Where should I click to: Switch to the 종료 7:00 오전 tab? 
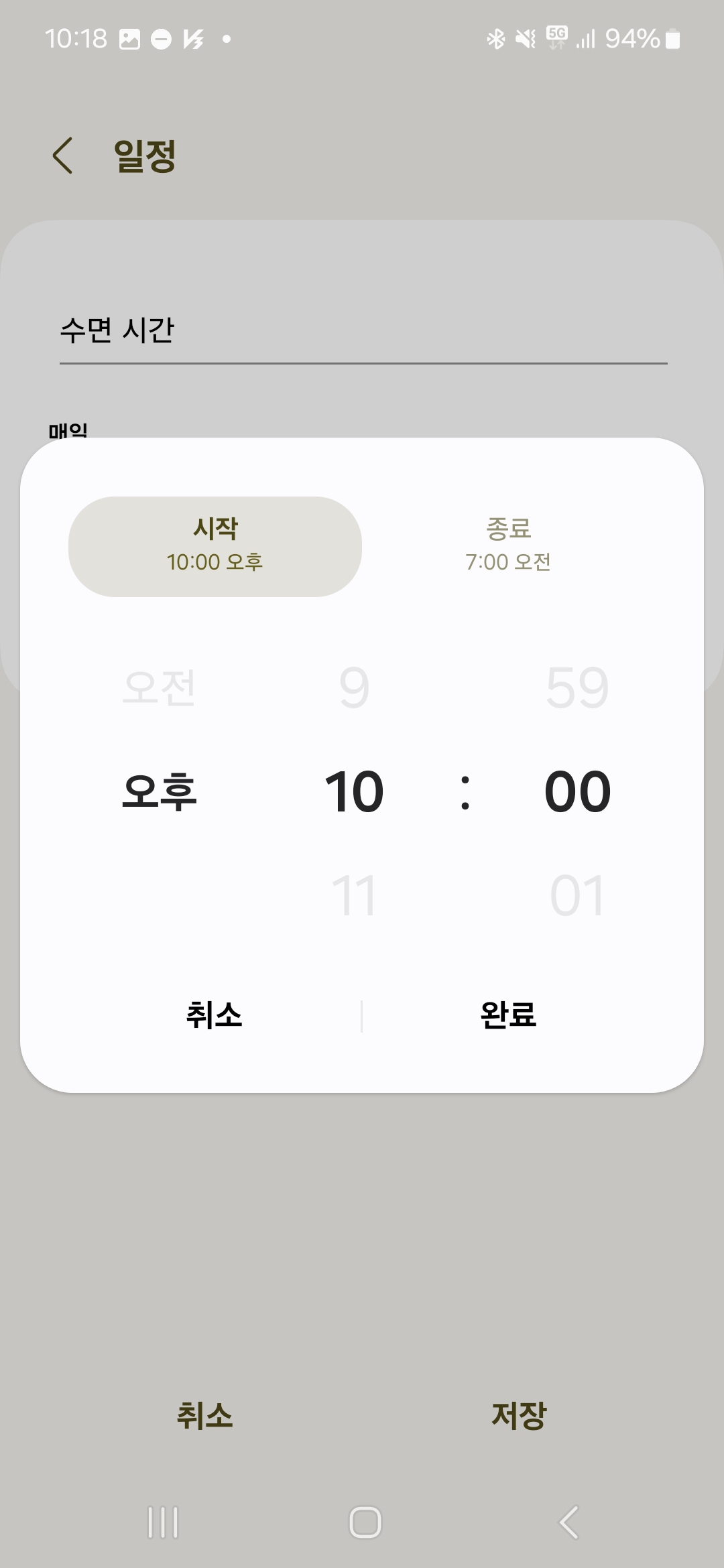tap(509, 545)
